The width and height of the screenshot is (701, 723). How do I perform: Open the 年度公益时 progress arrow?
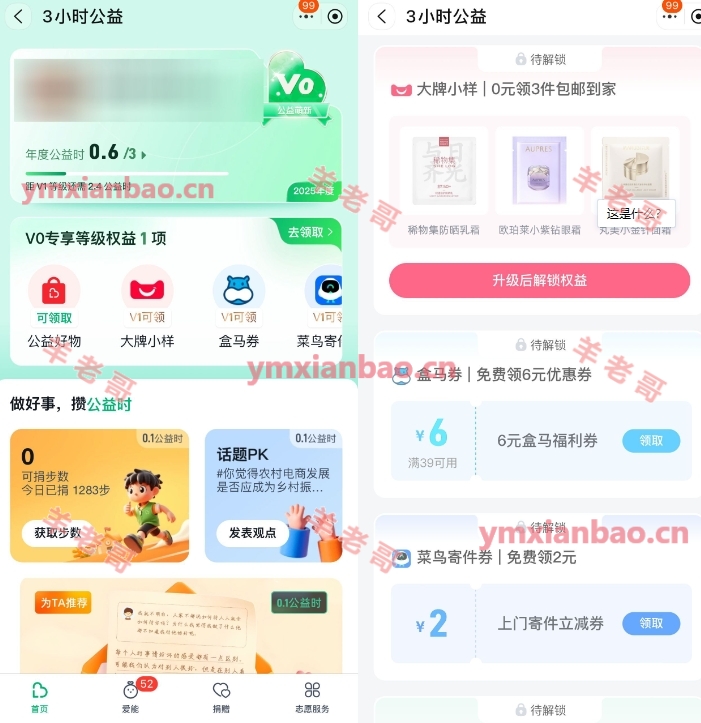point(144,155)
